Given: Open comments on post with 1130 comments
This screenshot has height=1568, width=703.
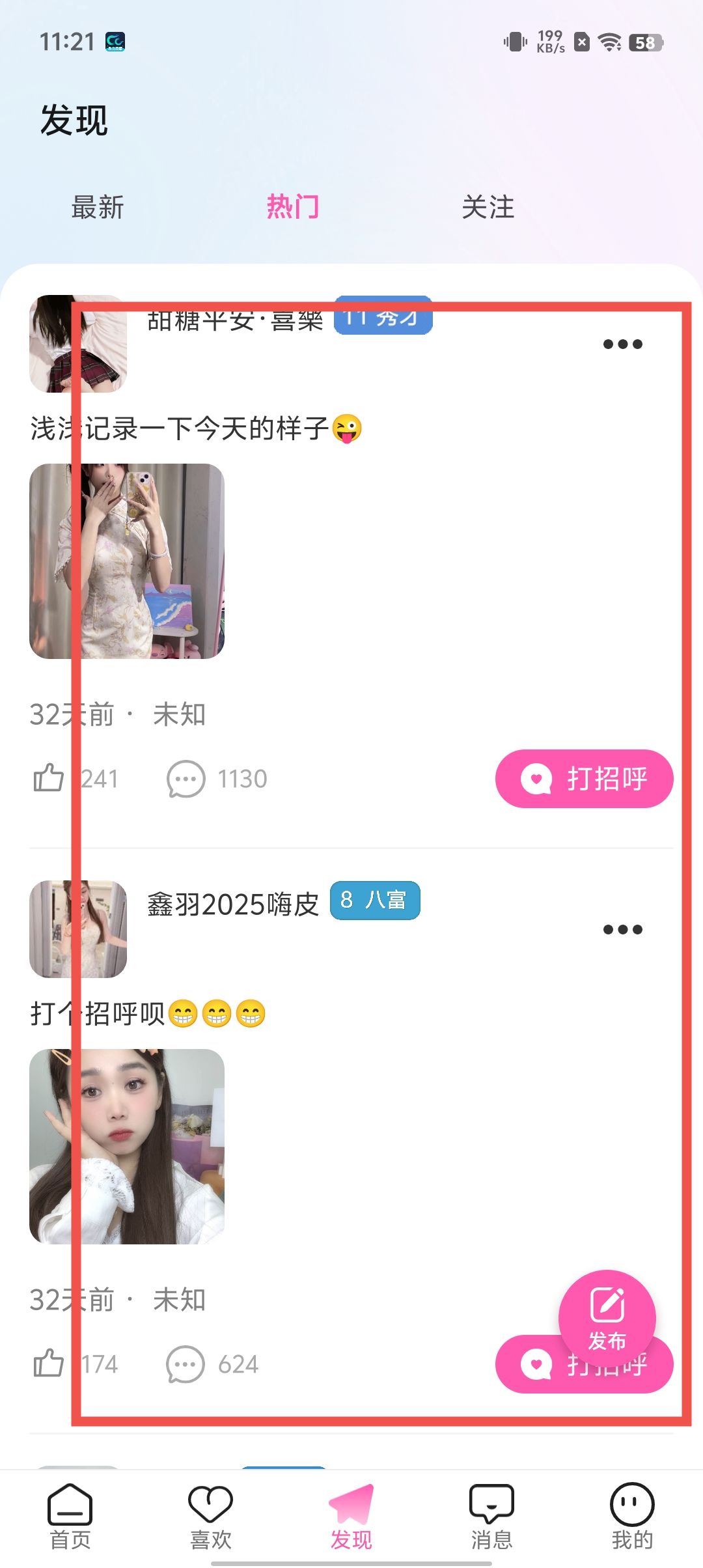Looking at the screenshot, I should pyautogui.click(x=186, y=779).
